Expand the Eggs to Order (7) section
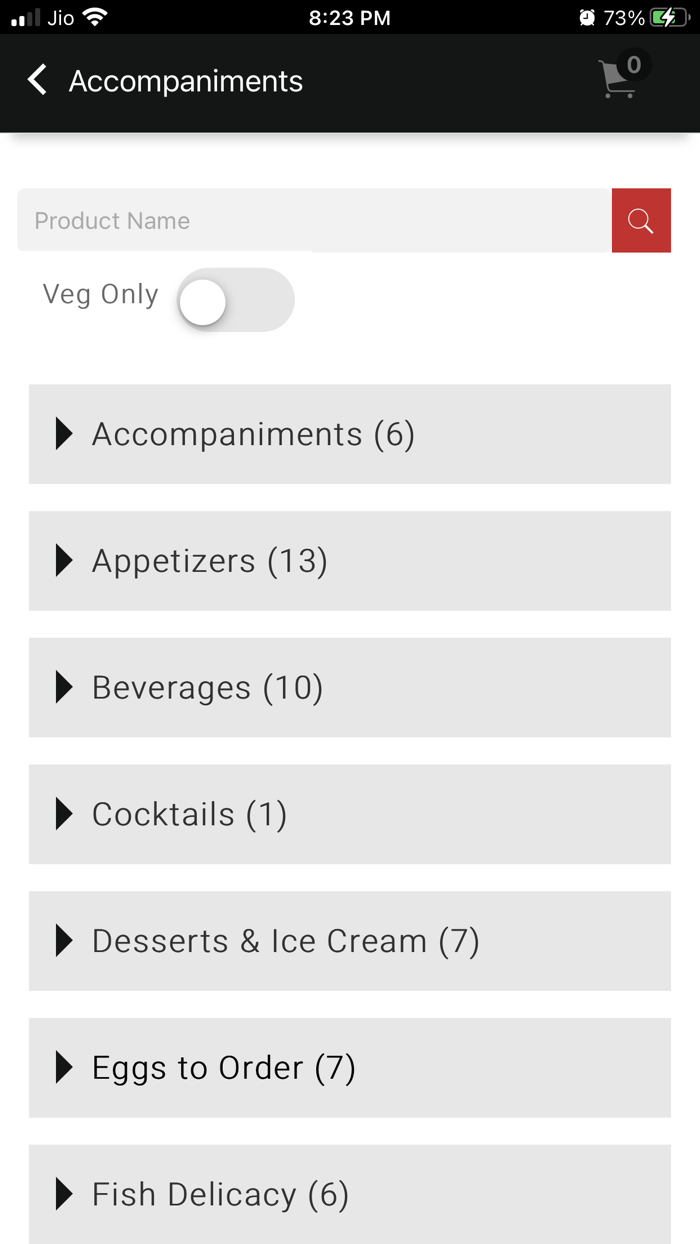Image resolution: width=700 pixels, height=1244 pixels. [349, 1068]
